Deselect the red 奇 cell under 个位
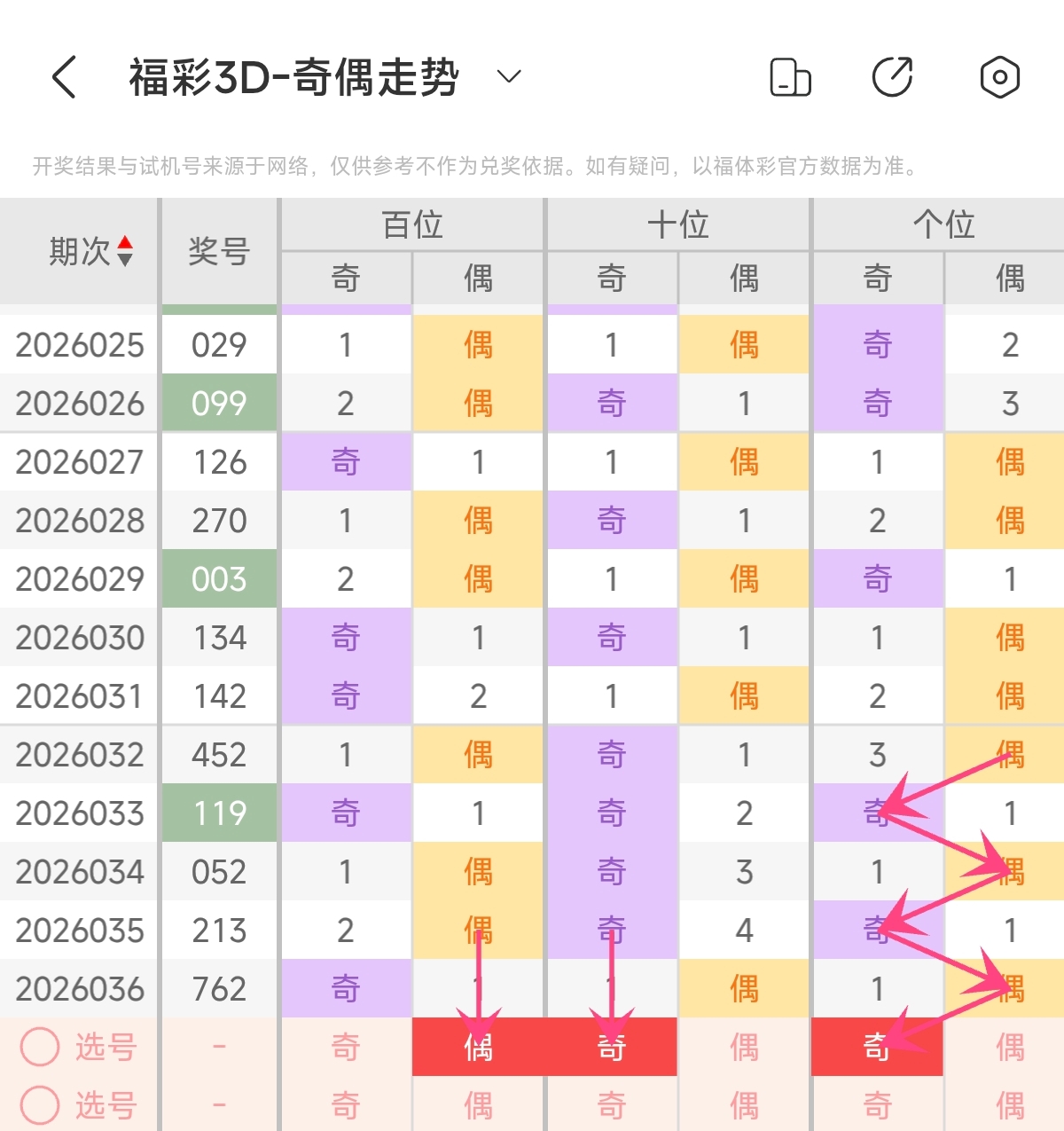This screenshot has height=1131, width=1064. tap(877, 1048)
